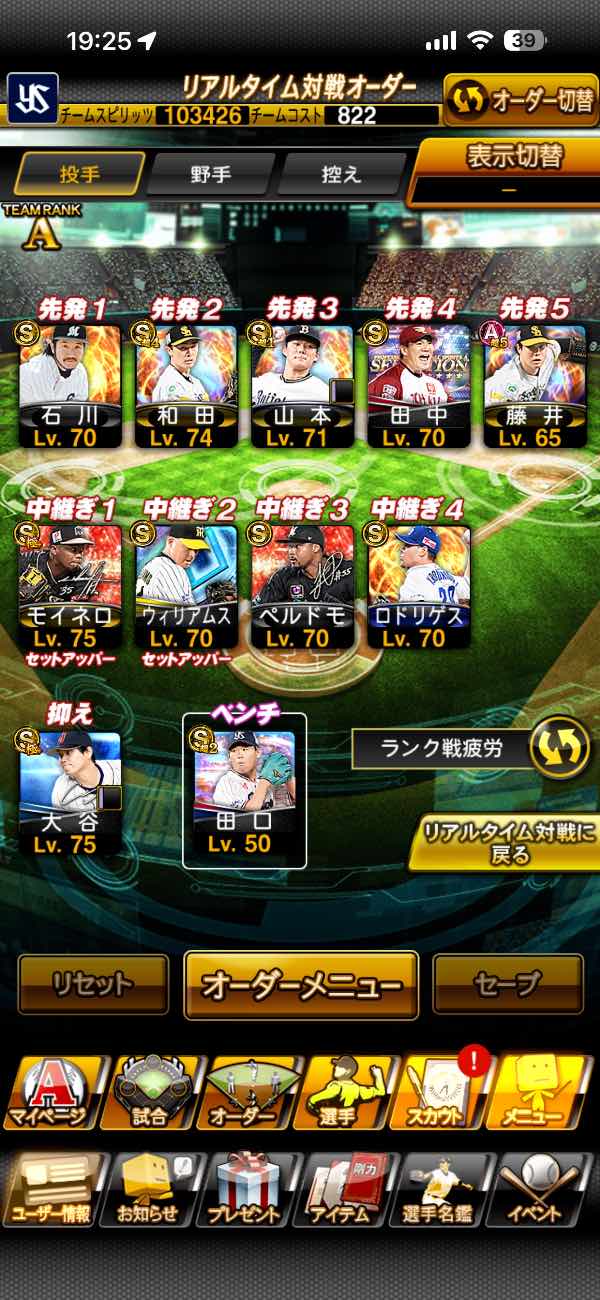Switch to the 野手 tab
The image size is (600, 1300).
pos(211,175)
